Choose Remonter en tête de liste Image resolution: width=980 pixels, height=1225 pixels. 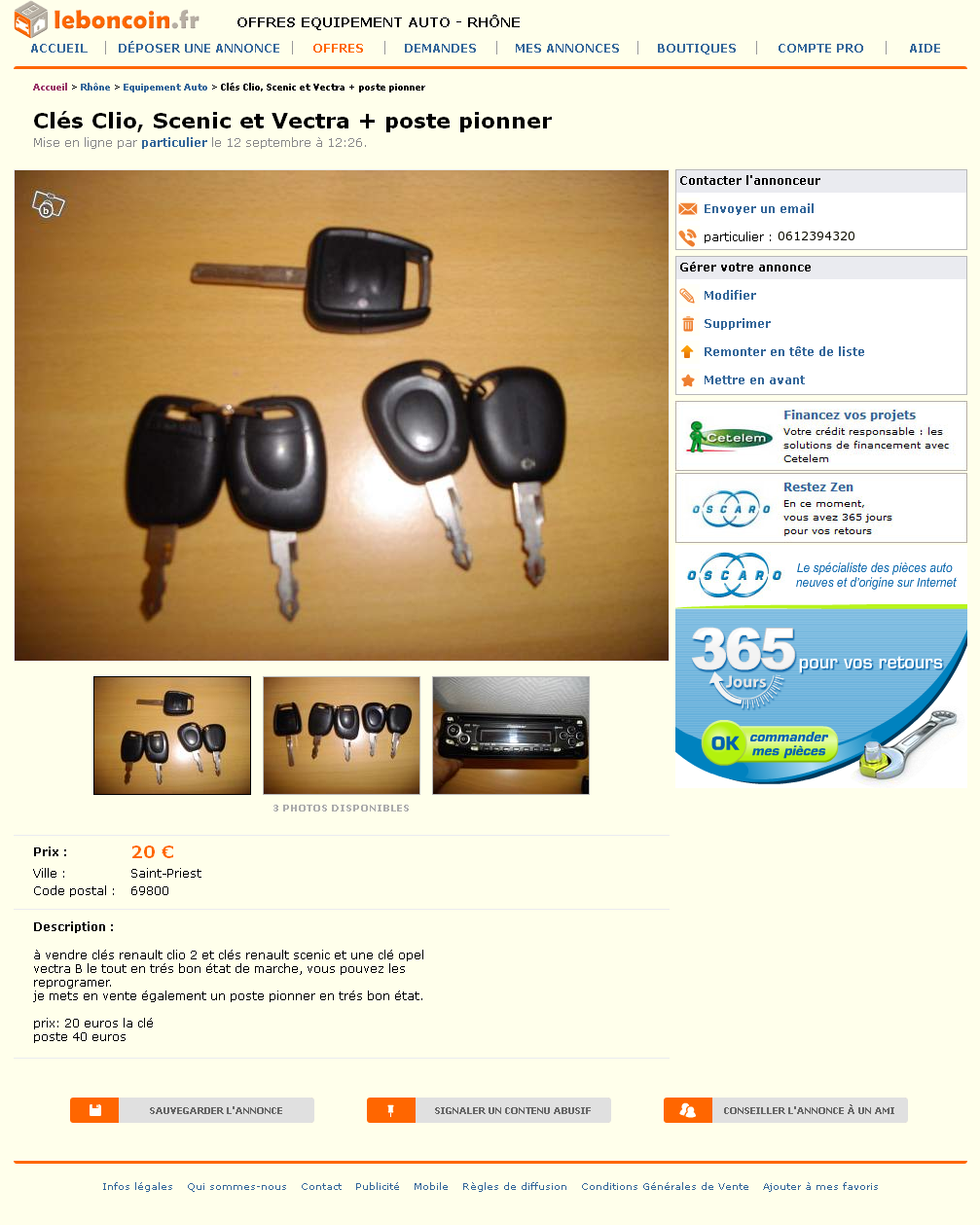(783, 352)
